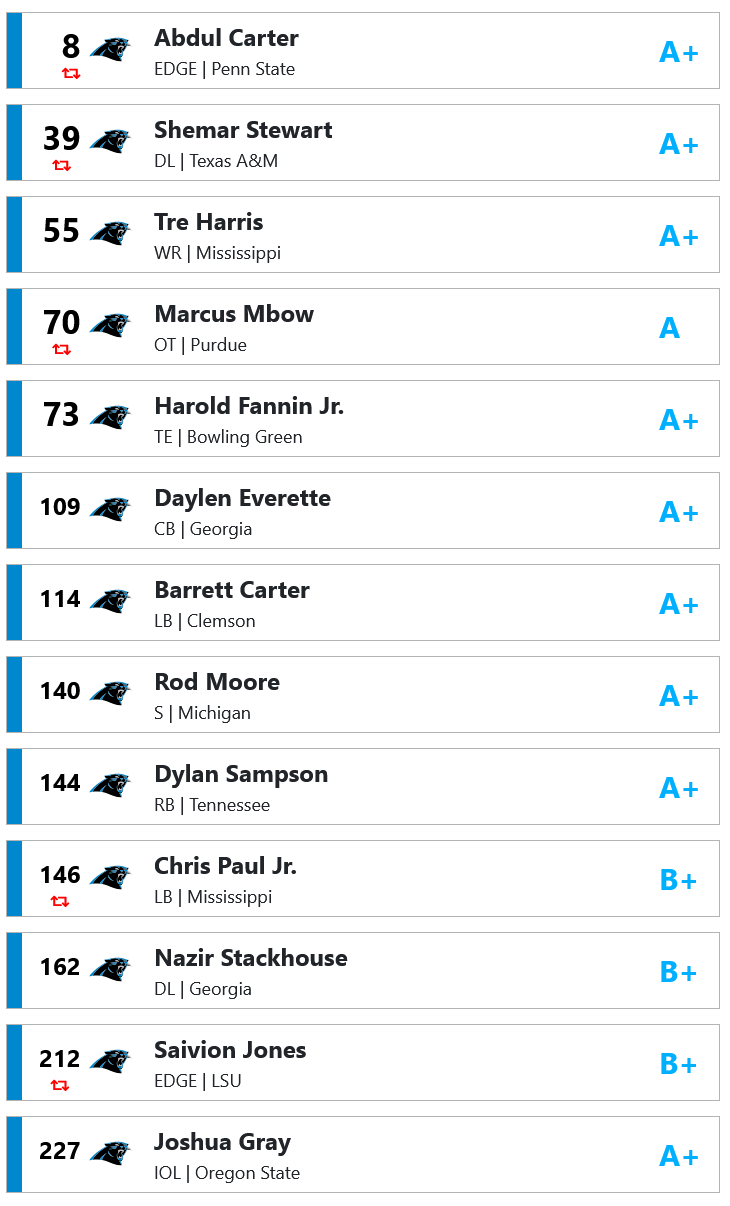The height and width of the screenshot is (1206, 730).
Task: Open Joshua Gray's pick row
Action: tap(363, 1155)
